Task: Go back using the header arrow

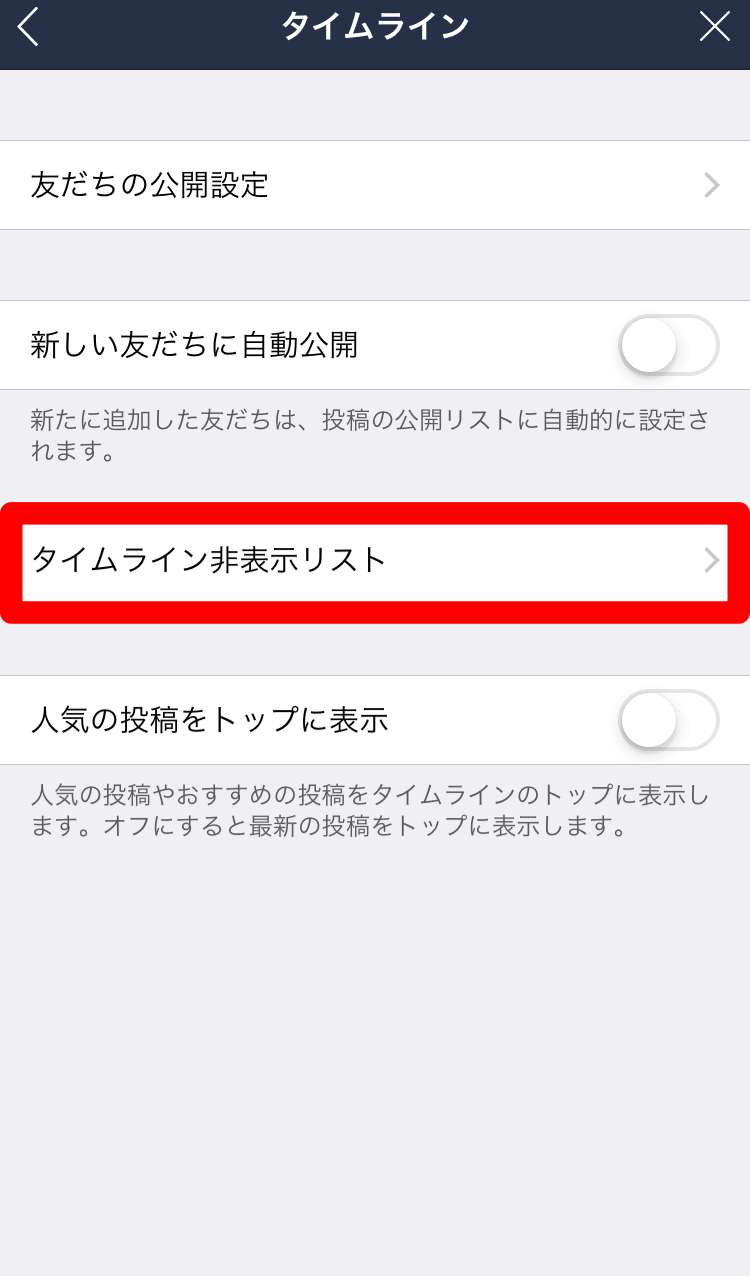Action: 28,27
